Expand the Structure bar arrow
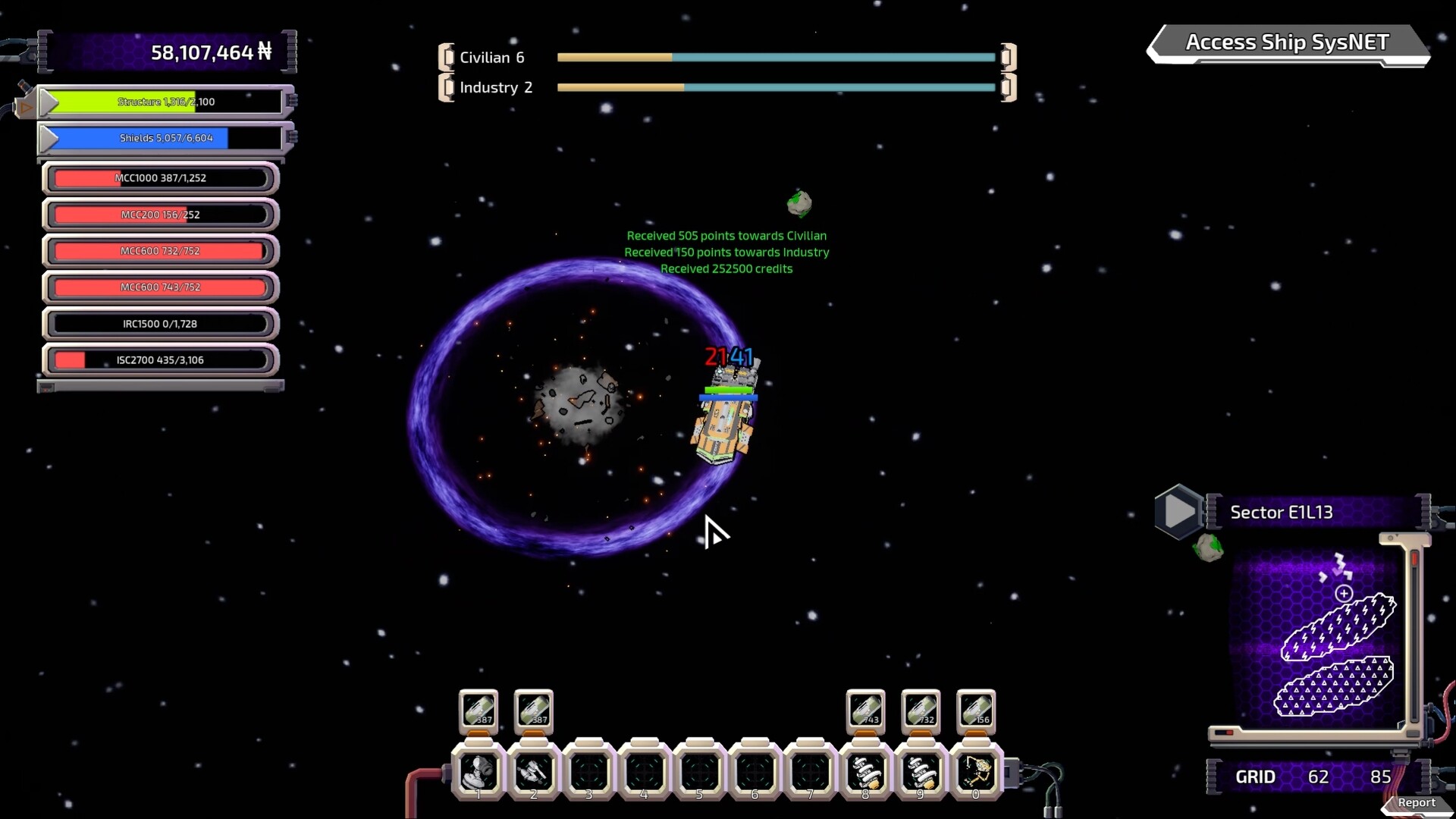 tap(49, 102)
